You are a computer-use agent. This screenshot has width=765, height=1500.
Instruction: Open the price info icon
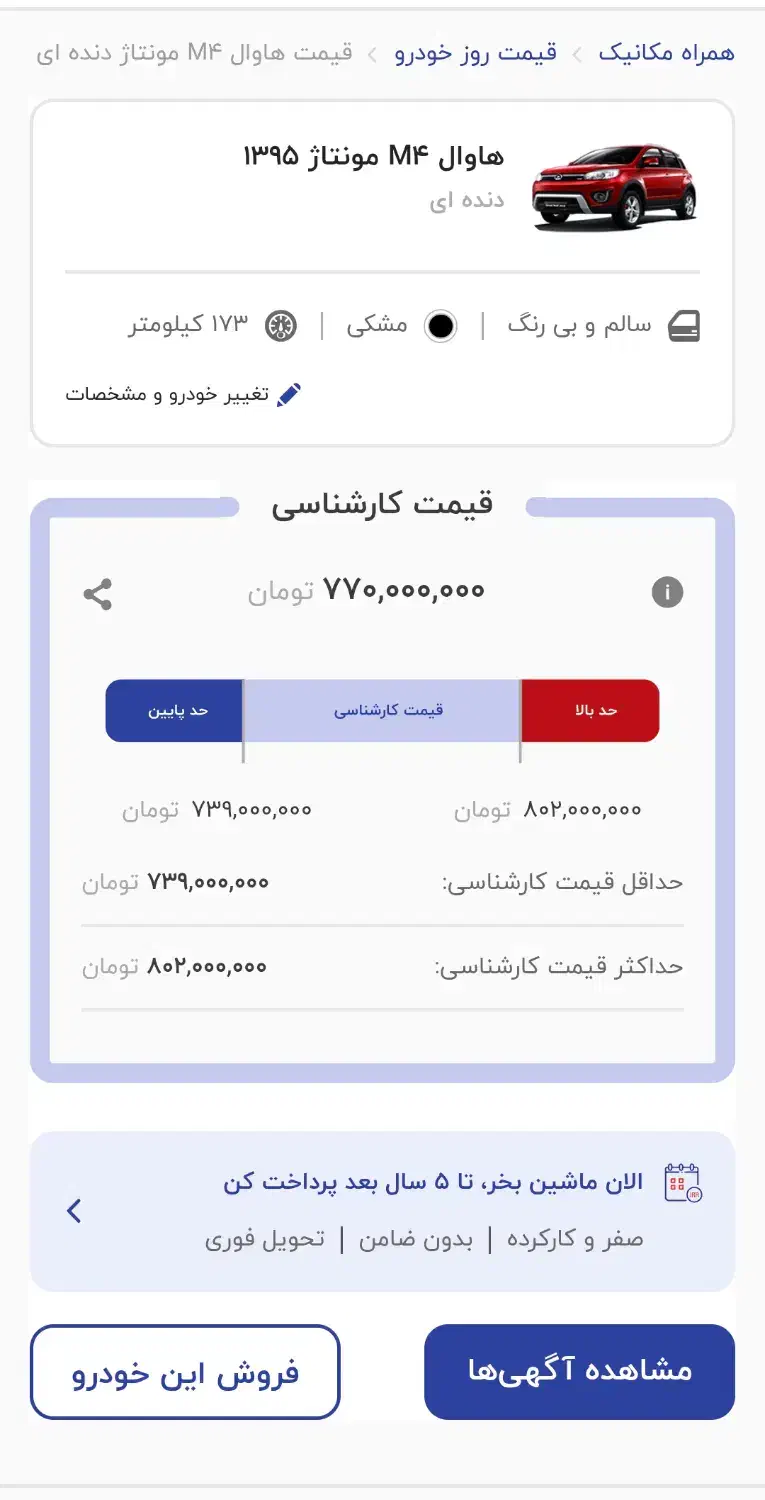(x=667, y=592)
